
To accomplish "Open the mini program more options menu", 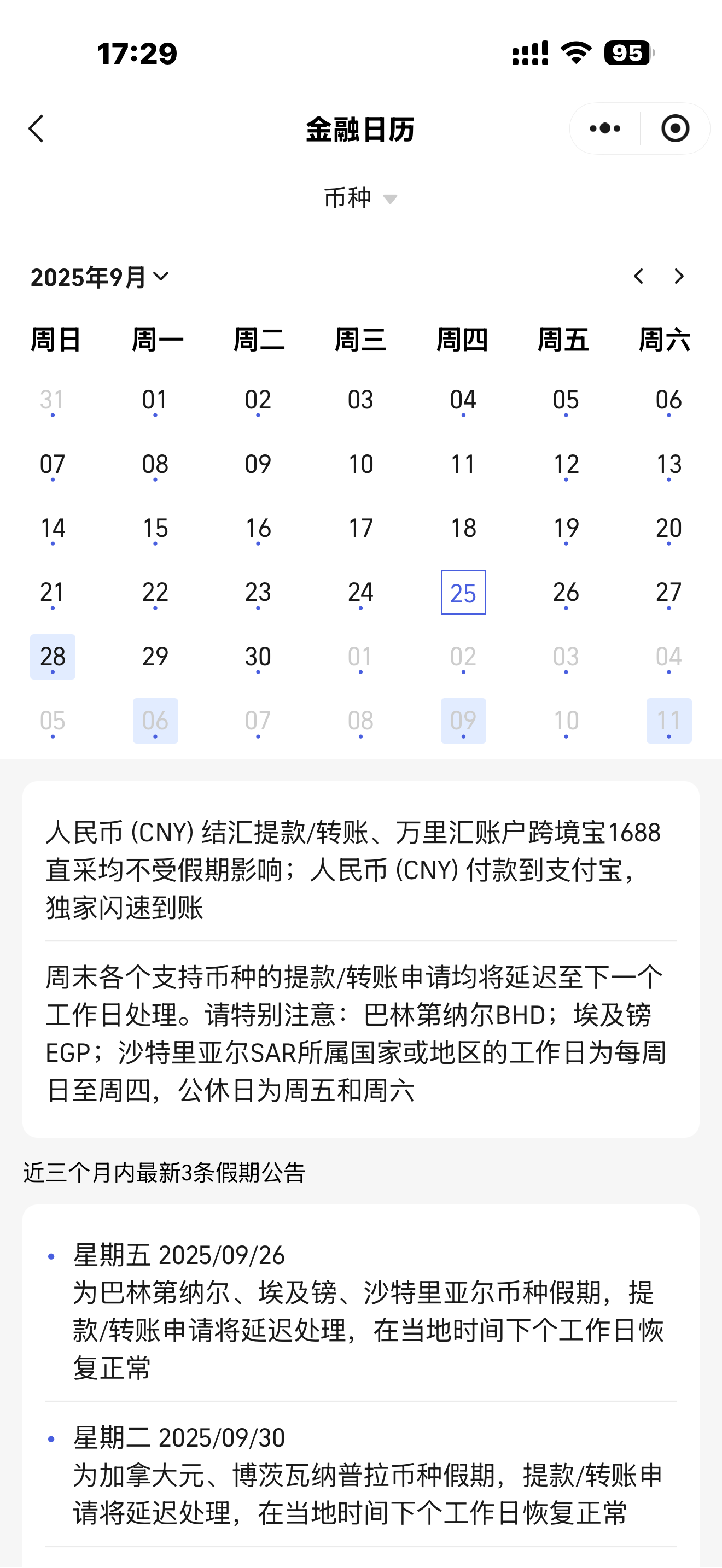I will click(x=604, y=128).
